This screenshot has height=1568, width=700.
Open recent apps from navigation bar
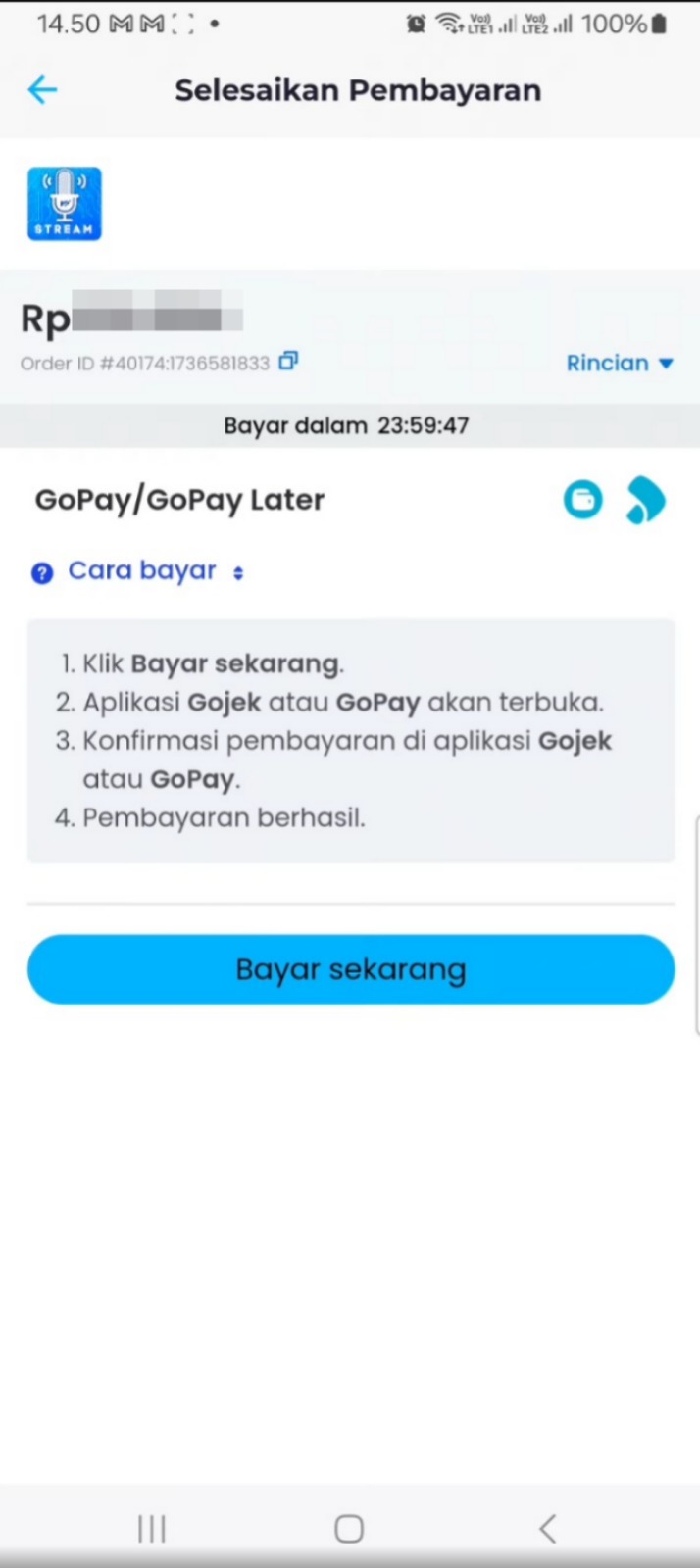pyautogui.click(x=152, y=1528)
